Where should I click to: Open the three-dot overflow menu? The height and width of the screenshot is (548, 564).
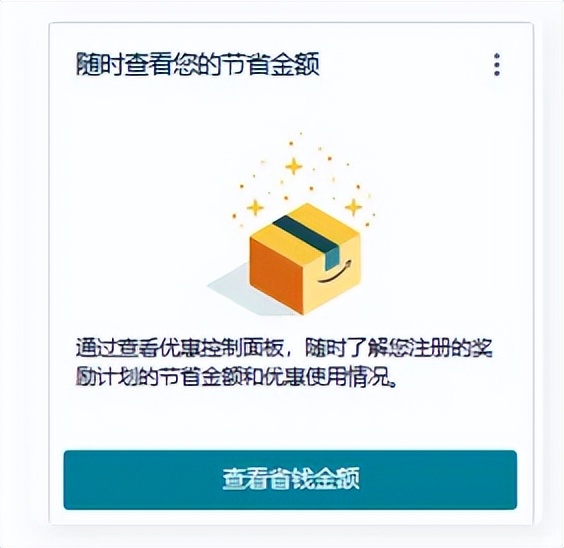(497, 65)
